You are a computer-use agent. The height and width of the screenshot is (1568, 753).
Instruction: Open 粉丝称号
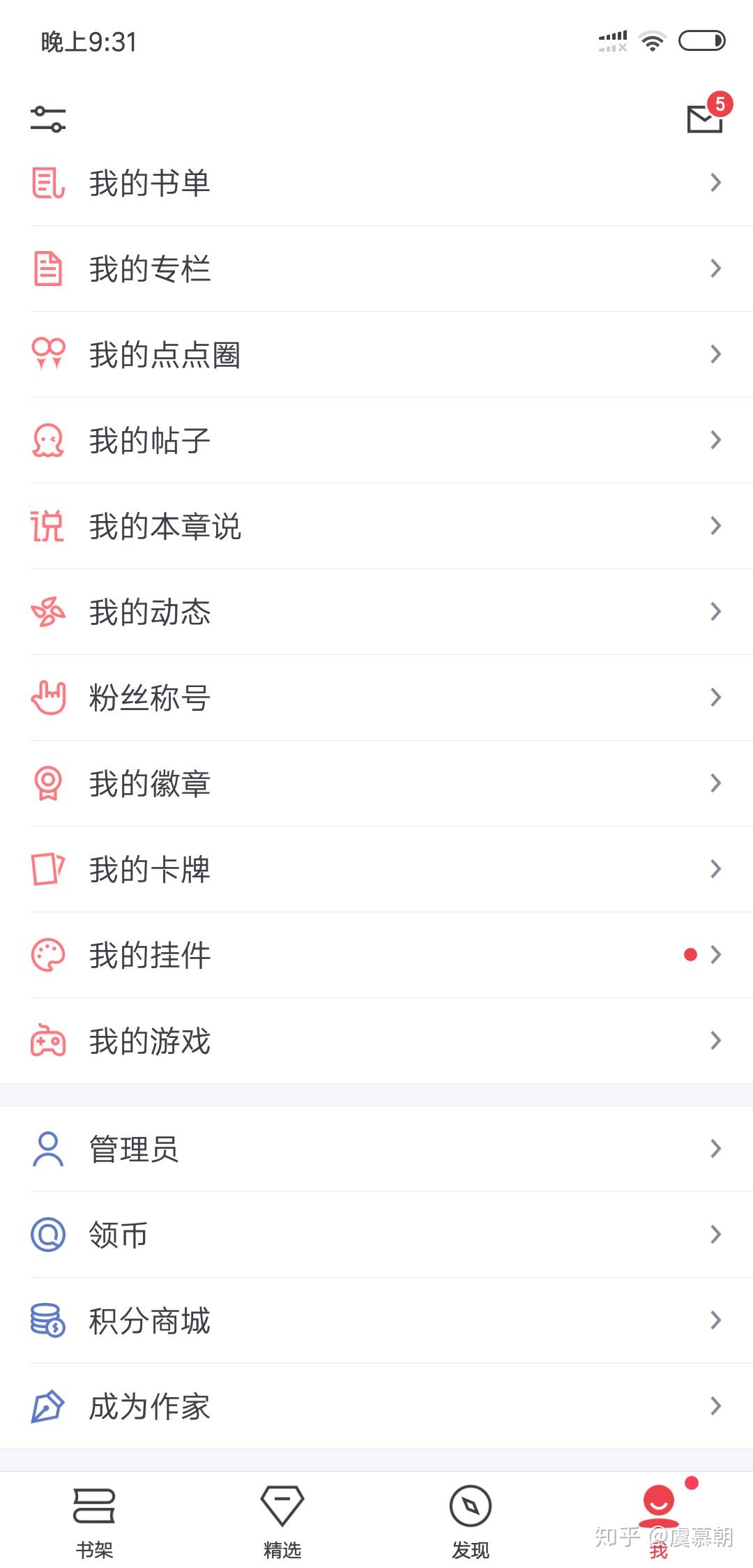[376, 698]
